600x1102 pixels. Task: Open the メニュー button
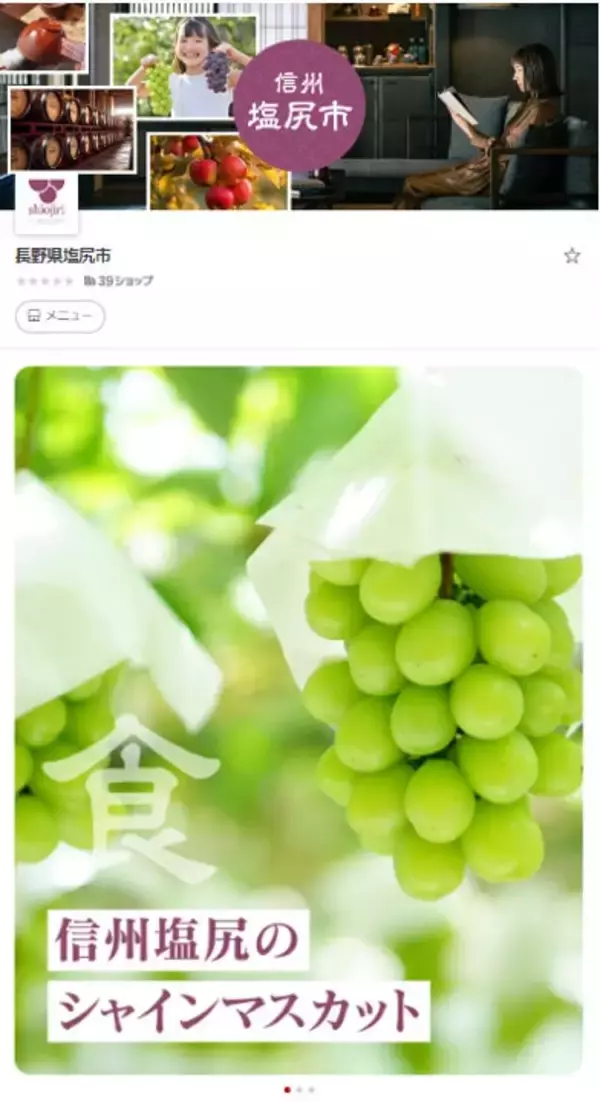coord(60,316)
